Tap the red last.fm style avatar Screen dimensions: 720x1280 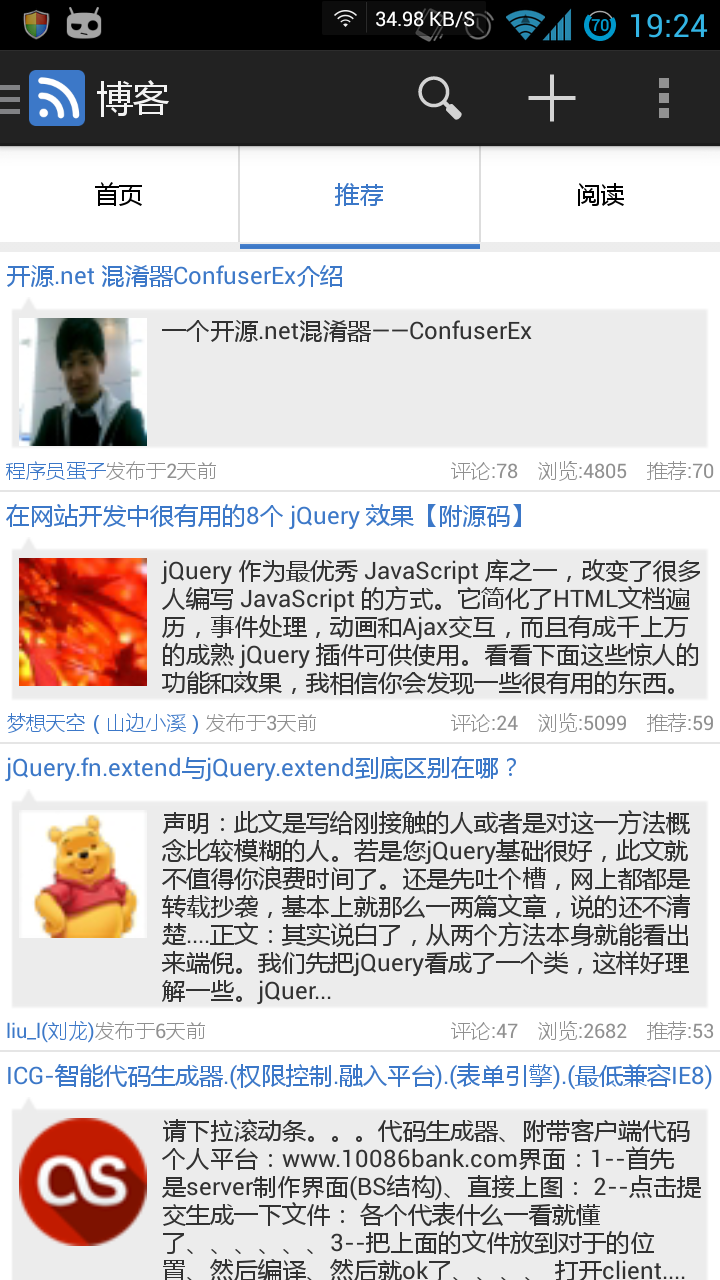point(83,1181)
